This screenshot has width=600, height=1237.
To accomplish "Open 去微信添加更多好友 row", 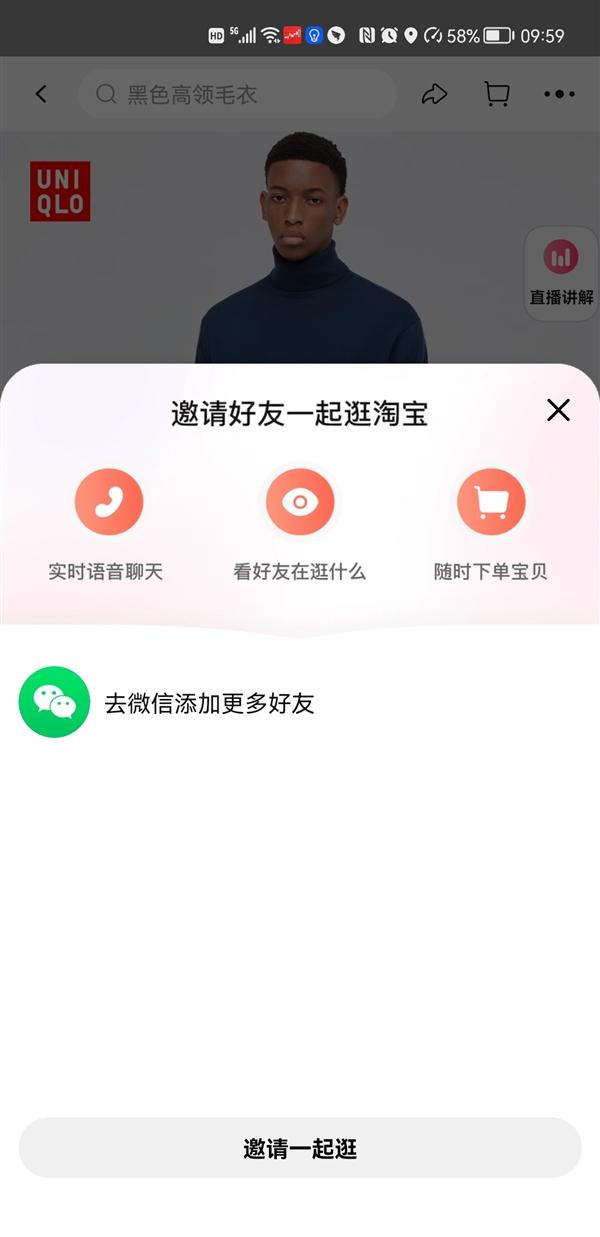I will click(x=209, y=703).
